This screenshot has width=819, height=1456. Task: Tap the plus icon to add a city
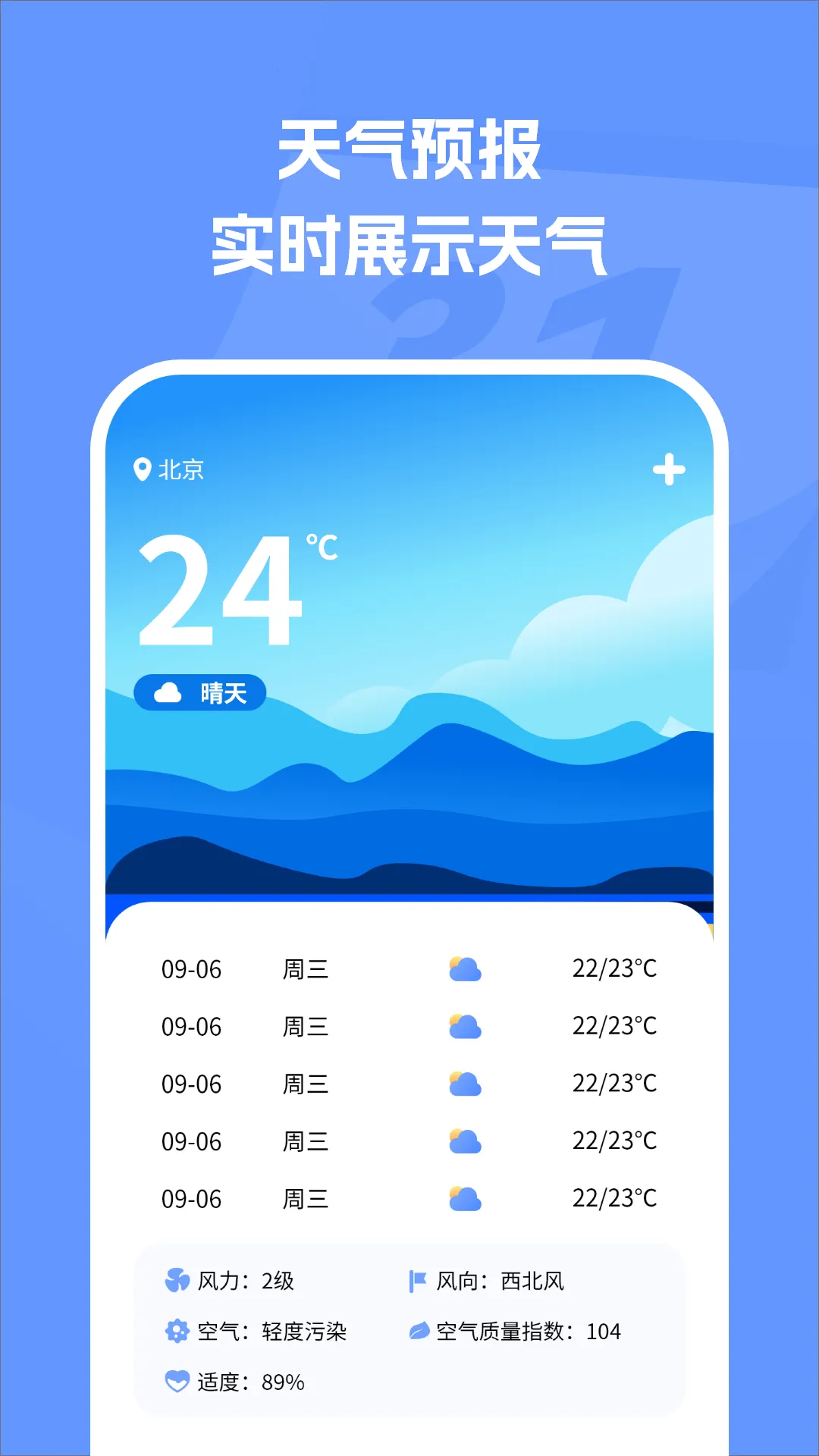coord(670,470)
